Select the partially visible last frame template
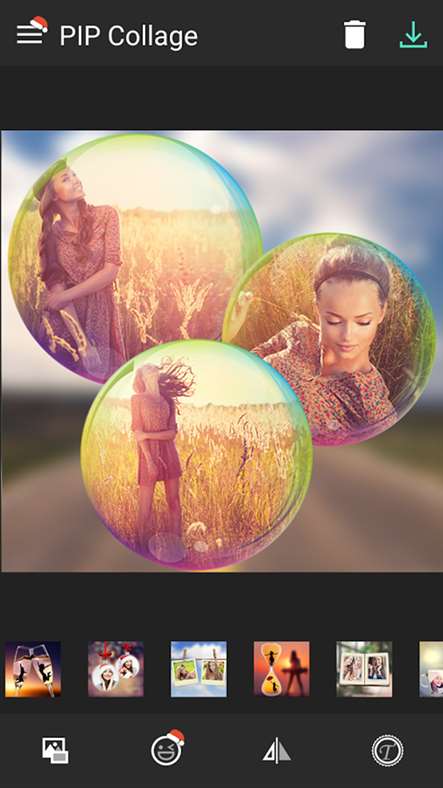The width and height of the screenshot is (443, 788). 431,669
